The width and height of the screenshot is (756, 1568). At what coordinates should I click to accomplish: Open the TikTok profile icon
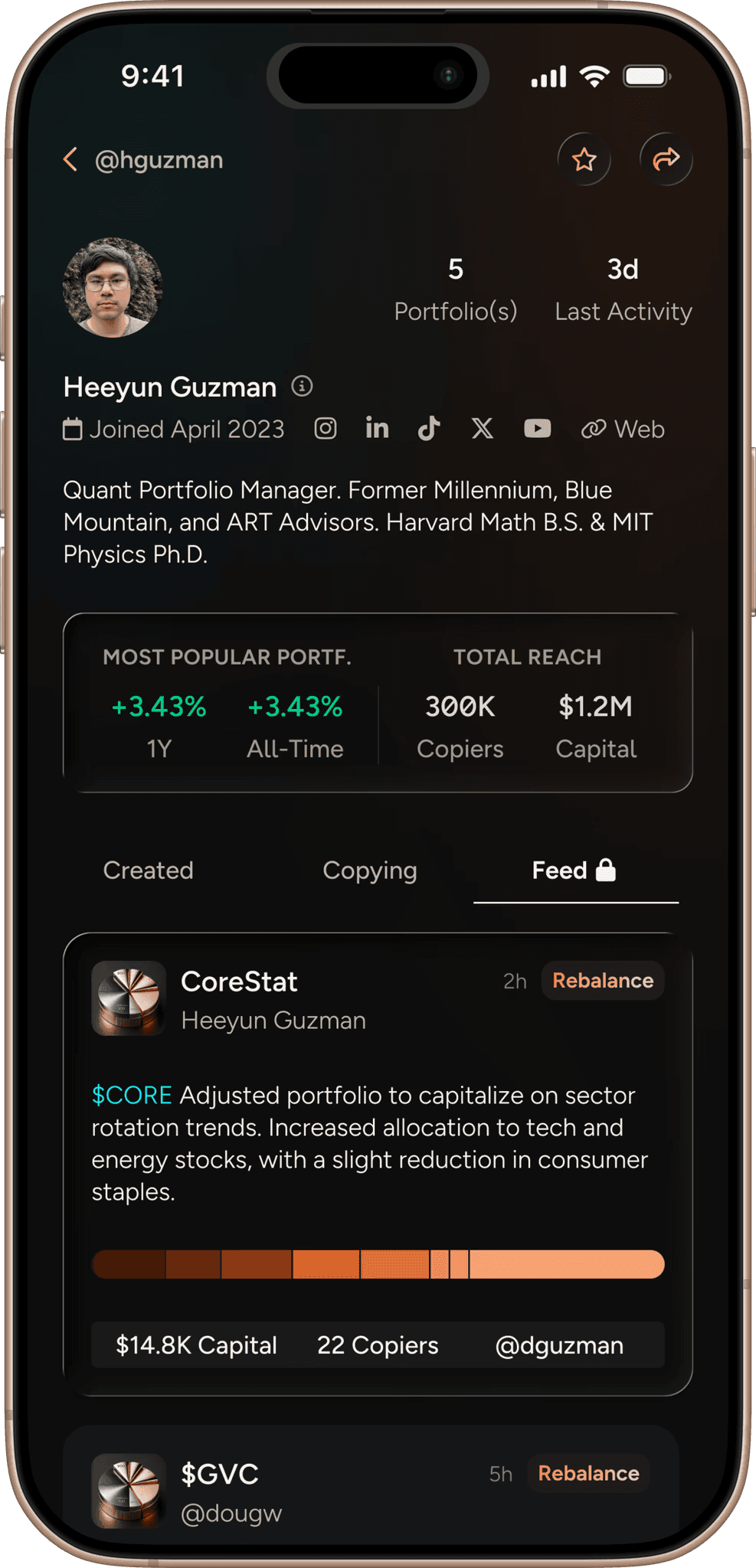click(429, 429)
